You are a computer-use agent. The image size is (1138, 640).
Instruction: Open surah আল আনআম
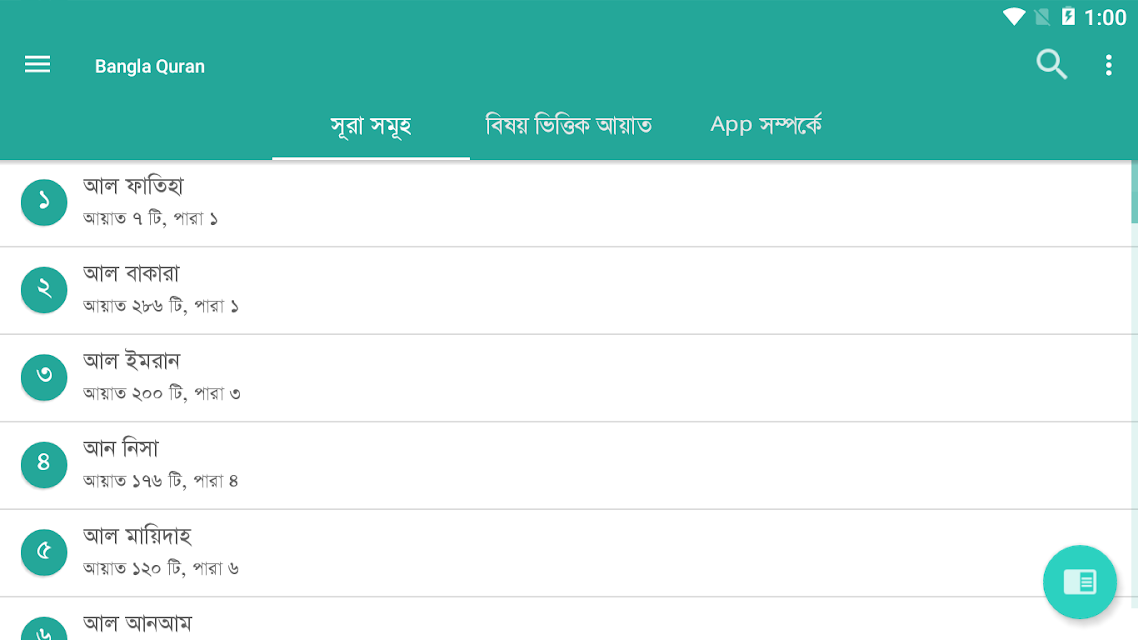point(566,619)
